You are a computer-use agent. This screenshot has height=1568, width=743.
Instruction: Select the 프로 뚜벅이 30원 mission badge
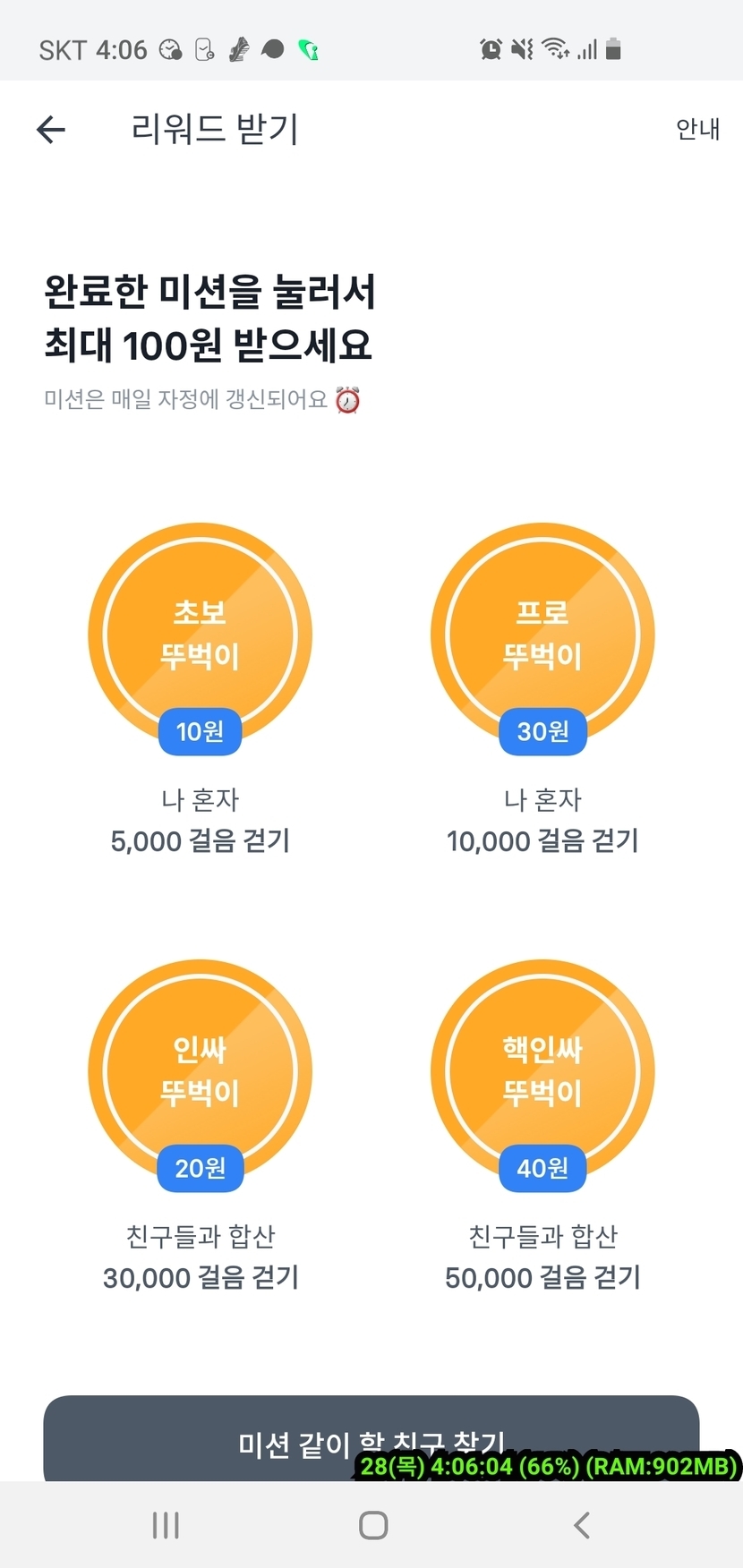coord(542,636)
